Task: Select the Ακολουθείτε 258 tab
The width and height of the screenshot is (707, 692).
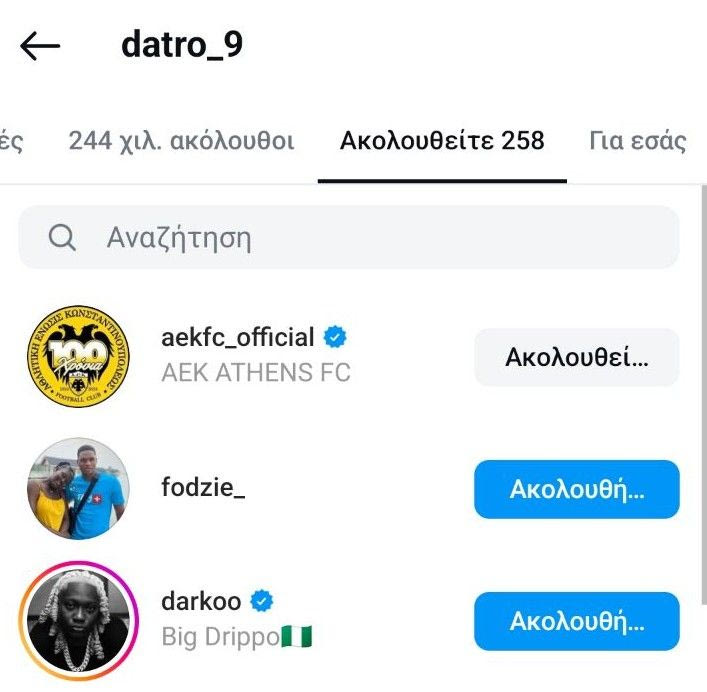Action: pyautogui.click(x=442, y=141)
